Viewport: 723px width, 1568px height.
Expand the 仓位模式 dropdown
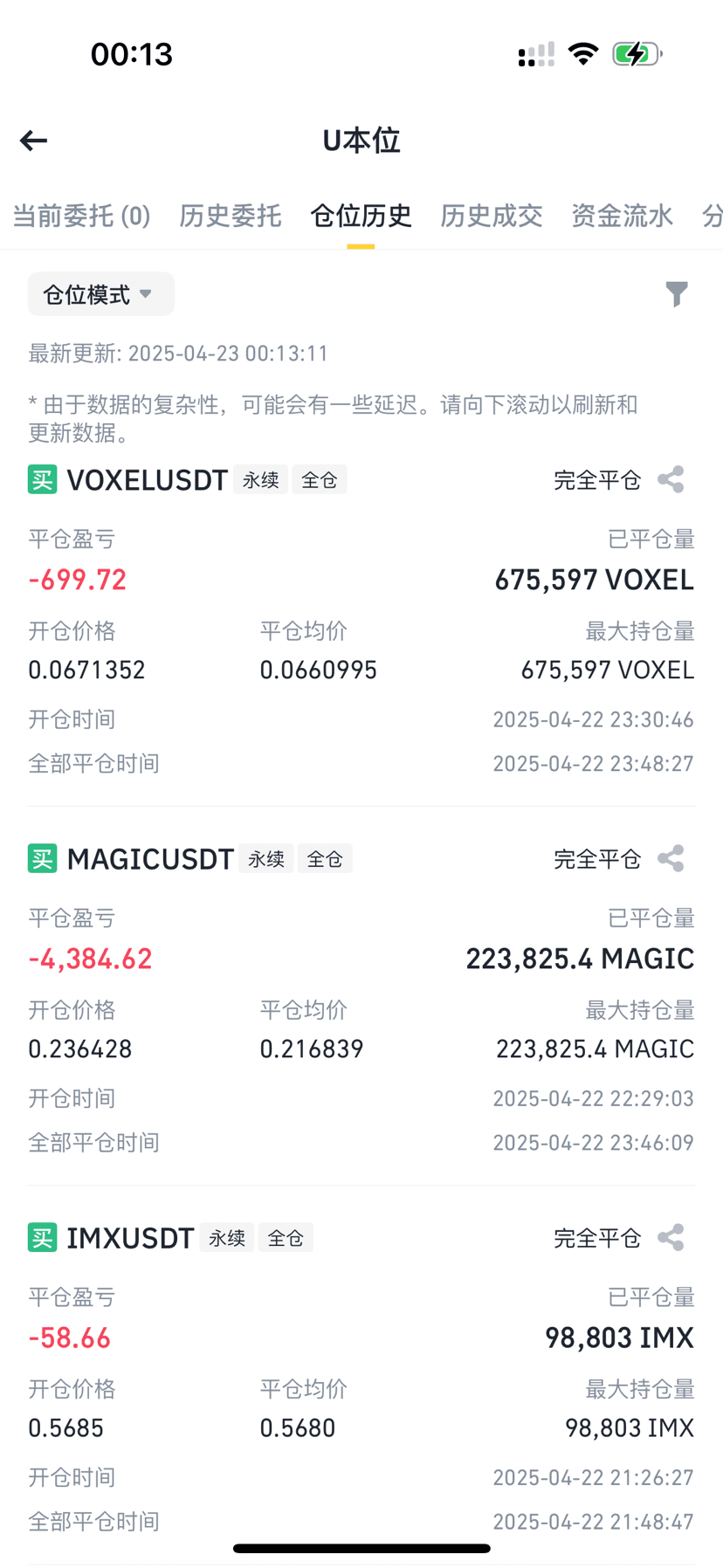101,294
